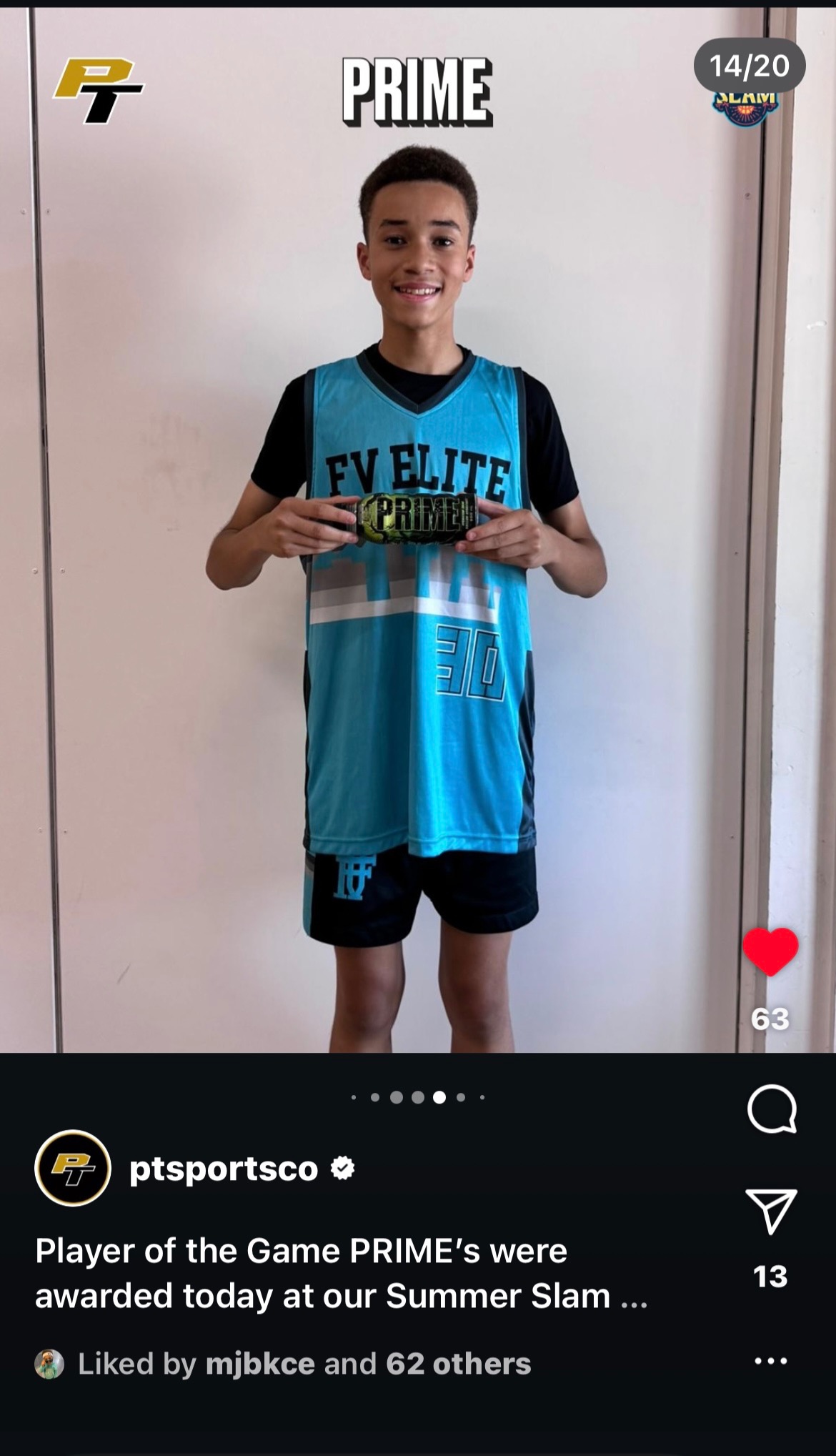Share the post using the paper plane icon
Screen dimensions: 836x1456
click(x=771, y=1212)
